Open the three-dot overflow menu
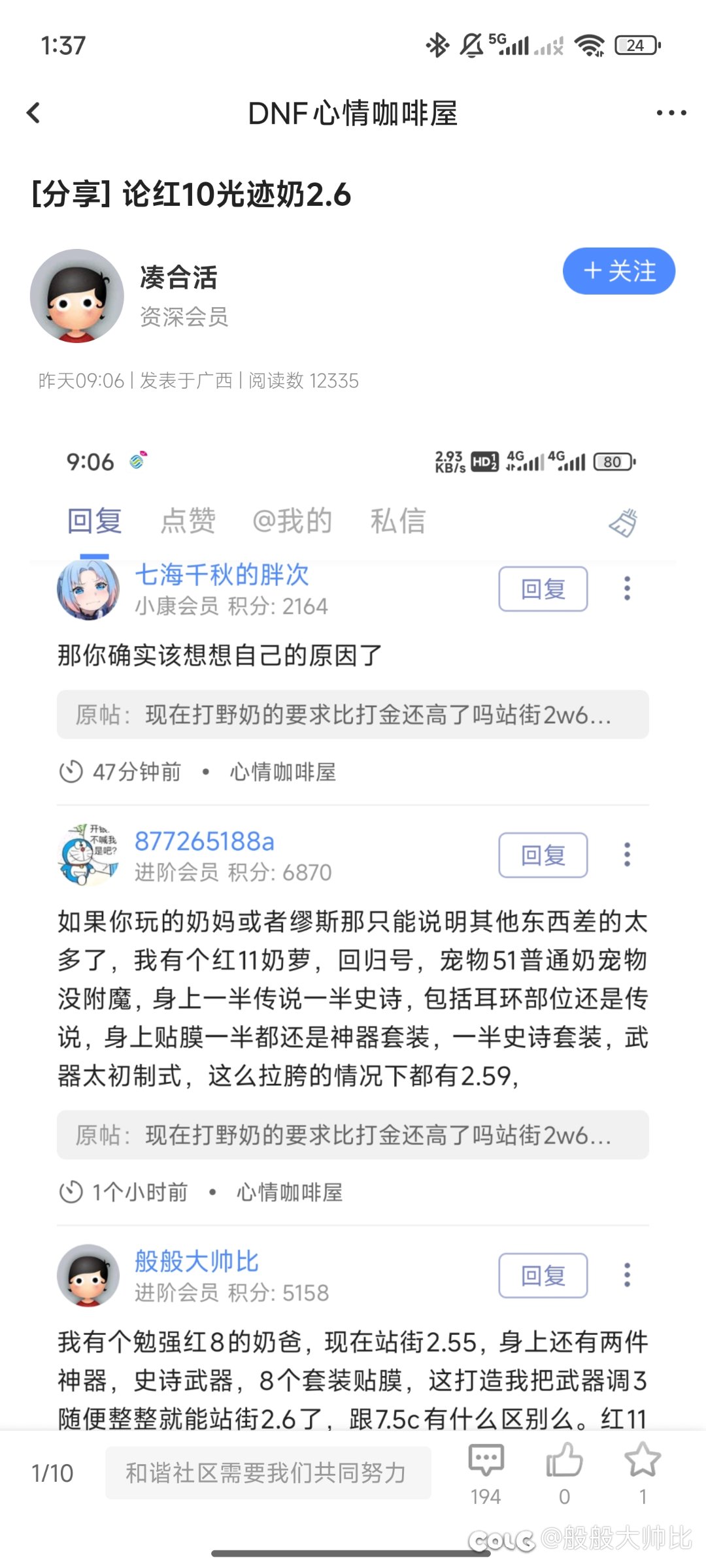The width and height of the screenshot is (706, 1568). coord(671,113)
